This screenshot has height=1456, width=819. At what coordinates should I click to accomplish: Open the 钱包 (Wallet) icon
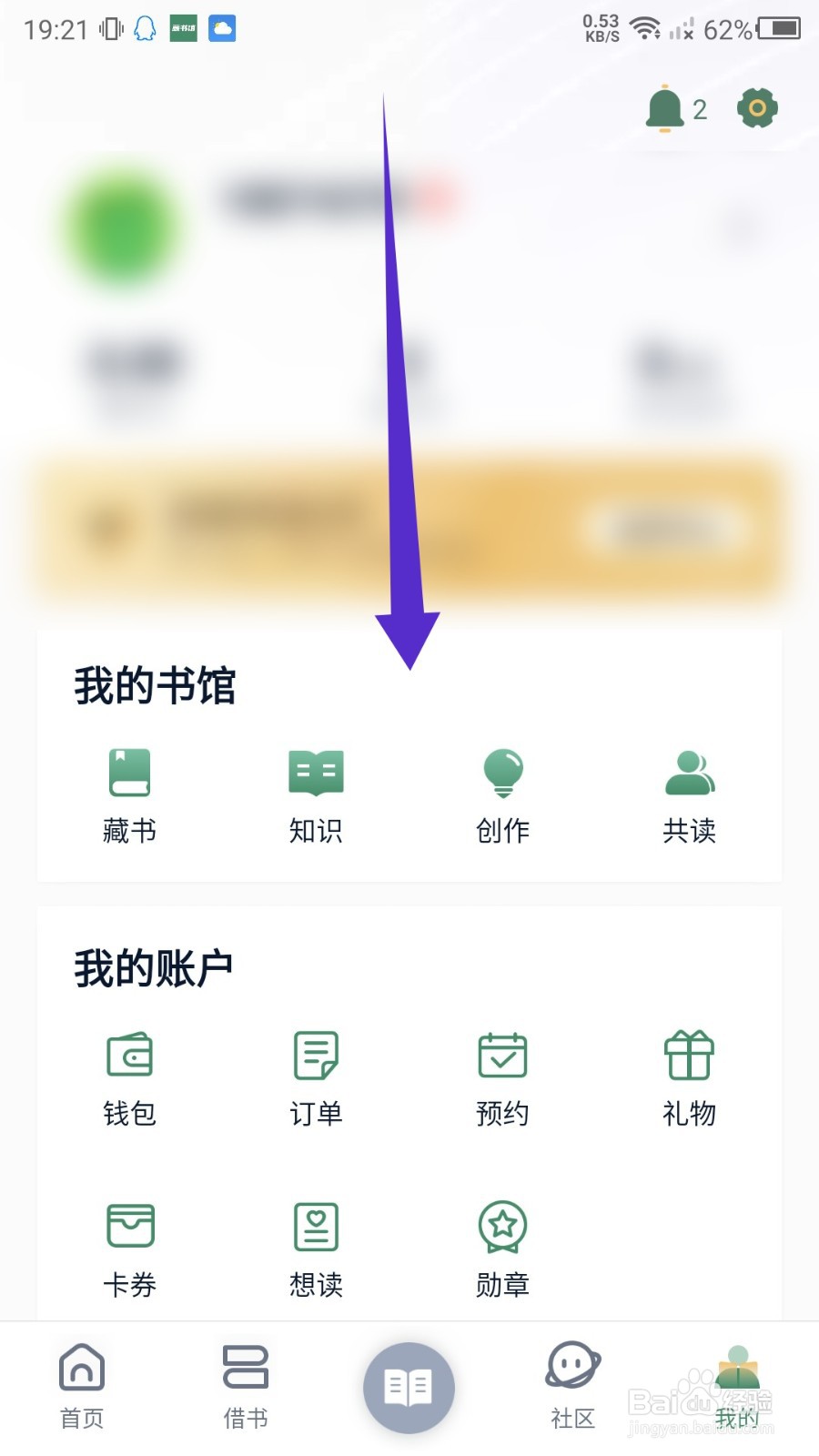tap(128, 1056)
